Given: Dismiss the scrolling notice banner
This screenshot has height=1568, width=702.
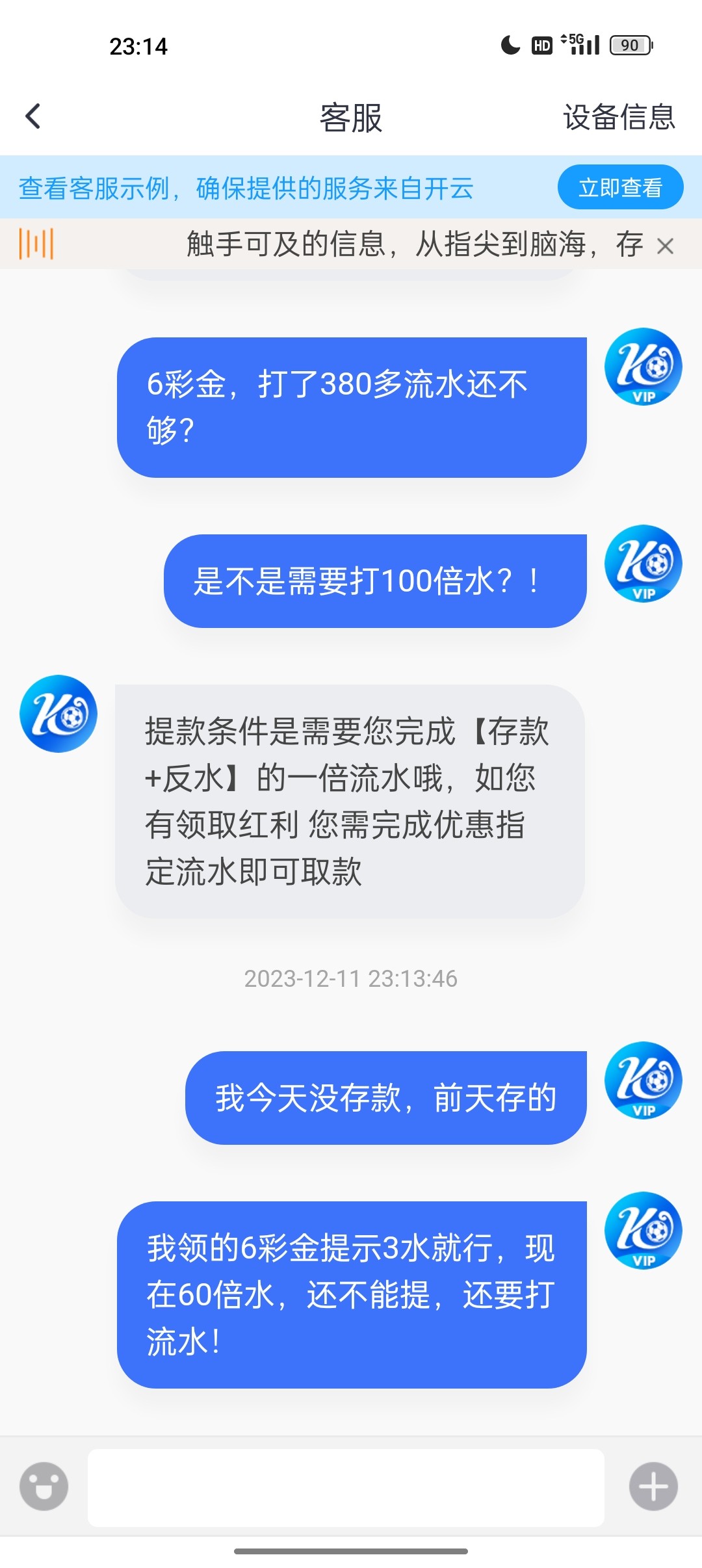Looking at the screenshot, I should pos(665,246).
